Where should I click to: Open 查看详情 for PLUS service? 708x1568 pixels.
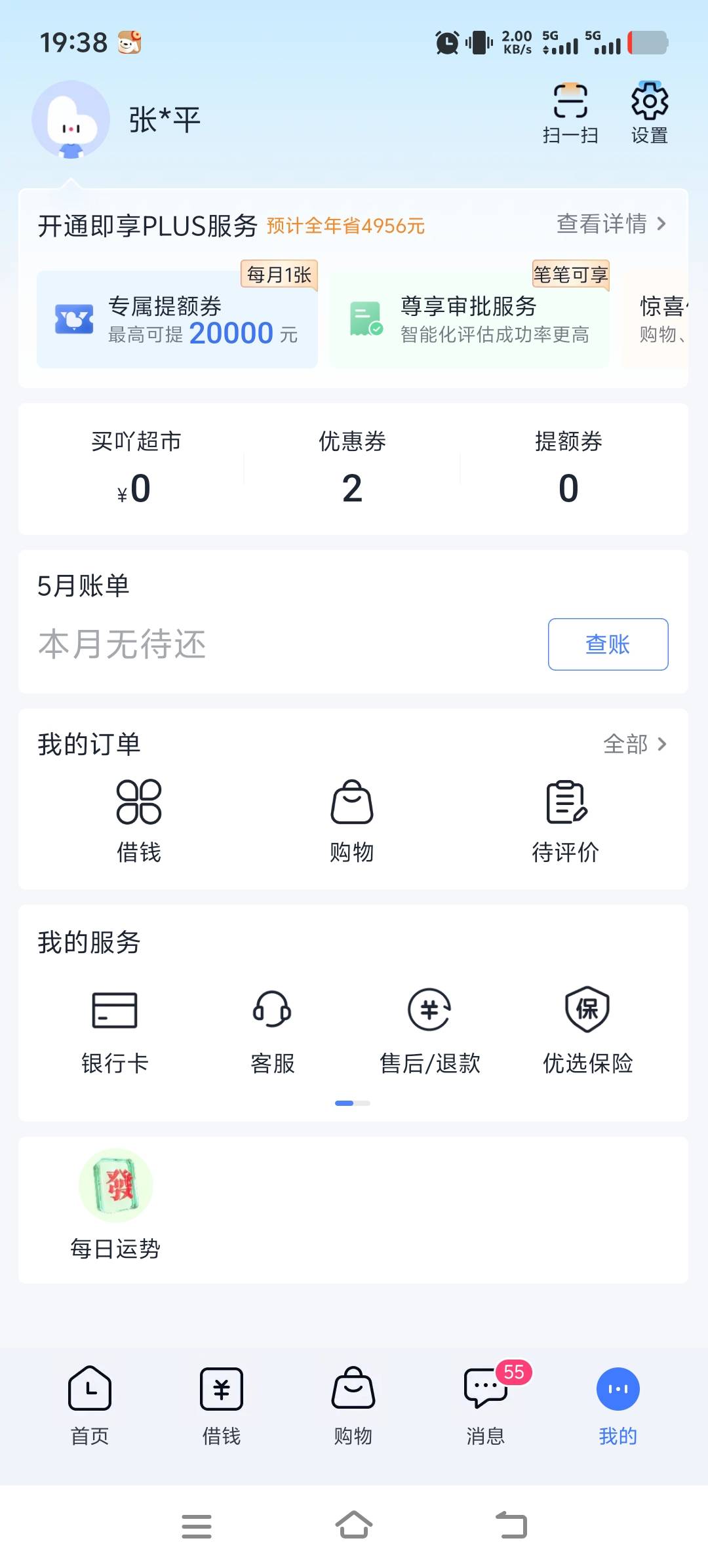612,224
